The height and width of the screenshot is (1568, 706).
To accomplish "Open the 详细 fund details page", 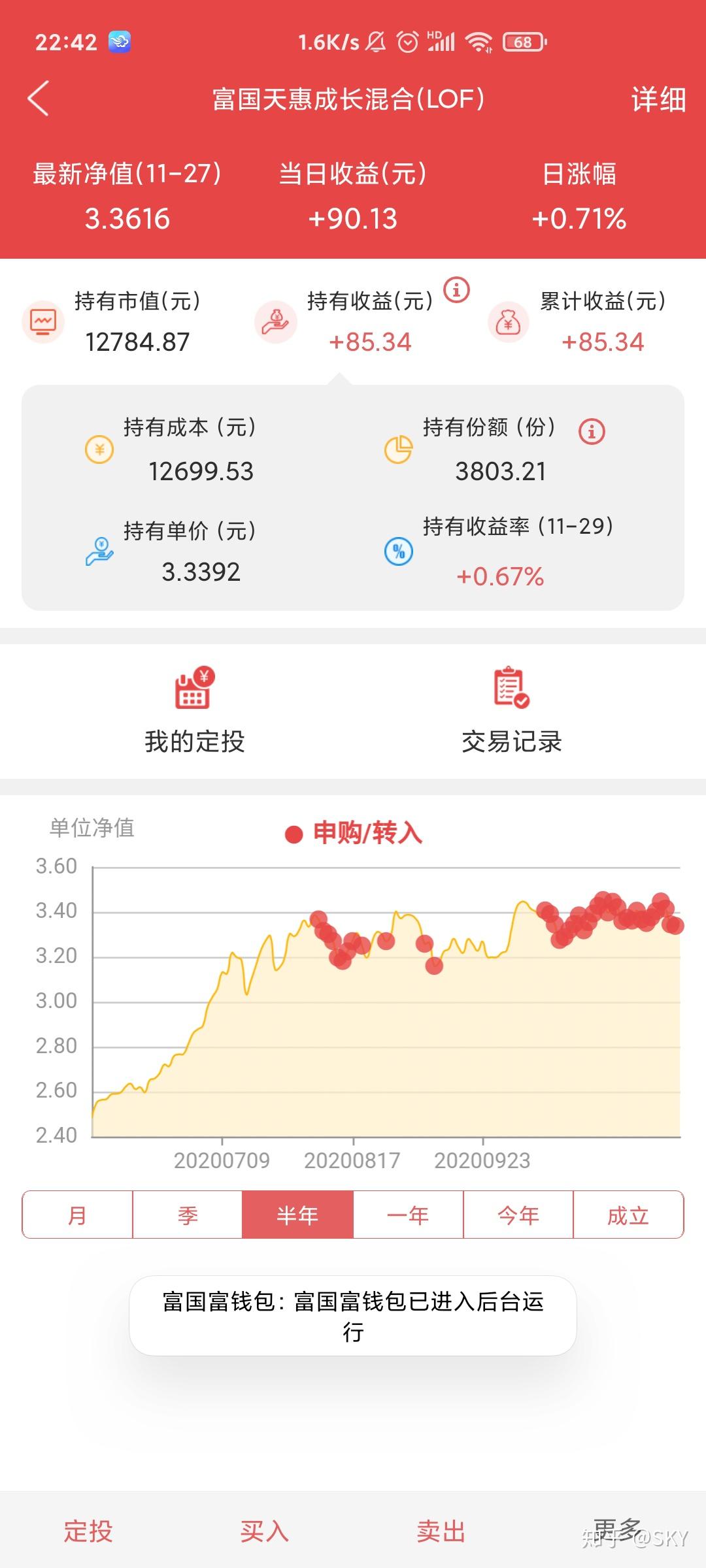I will tap(658, 99).
